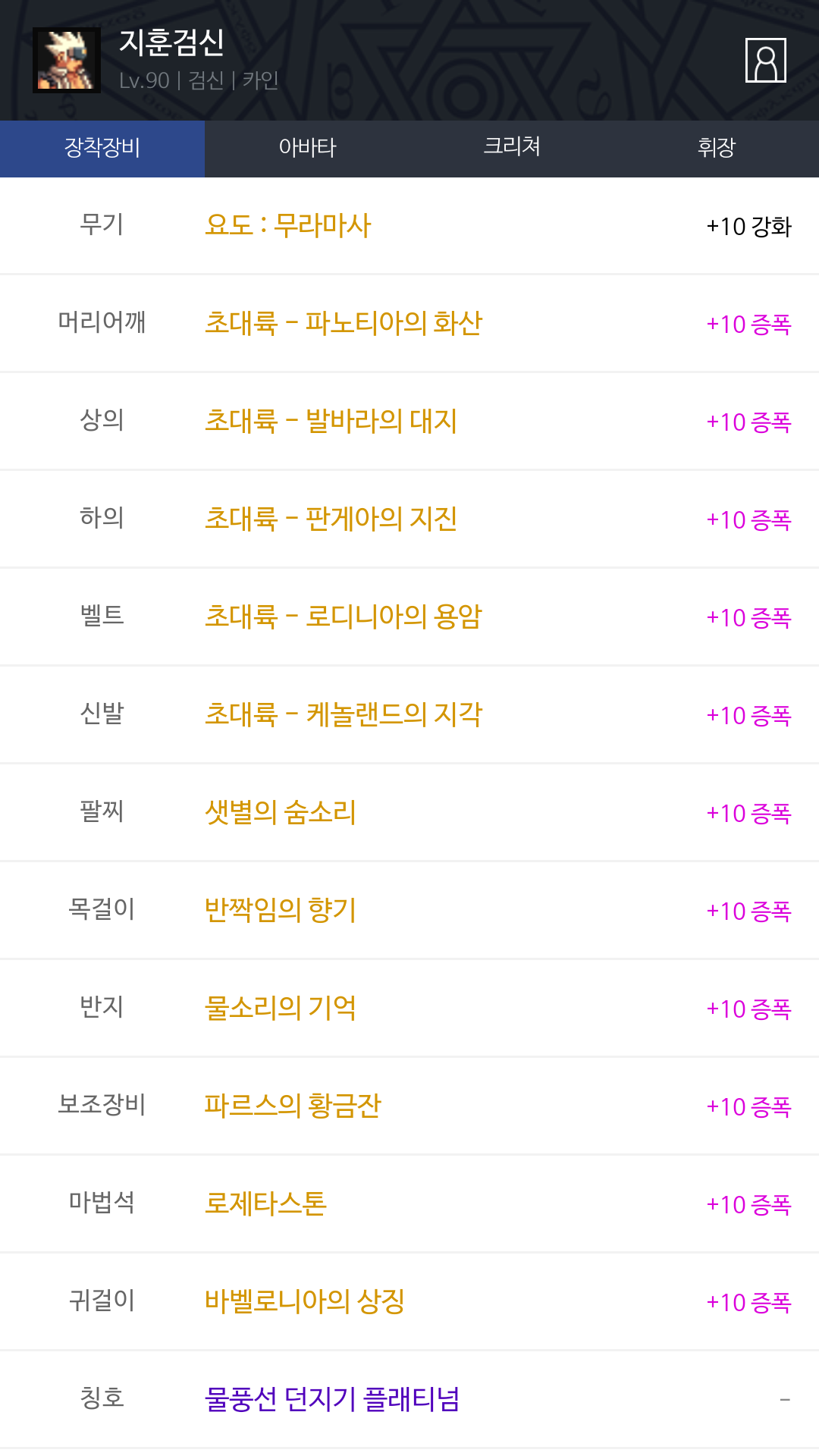Open 초대륙 - 파노티아의 화산 shoulder item

pos(344,324)
